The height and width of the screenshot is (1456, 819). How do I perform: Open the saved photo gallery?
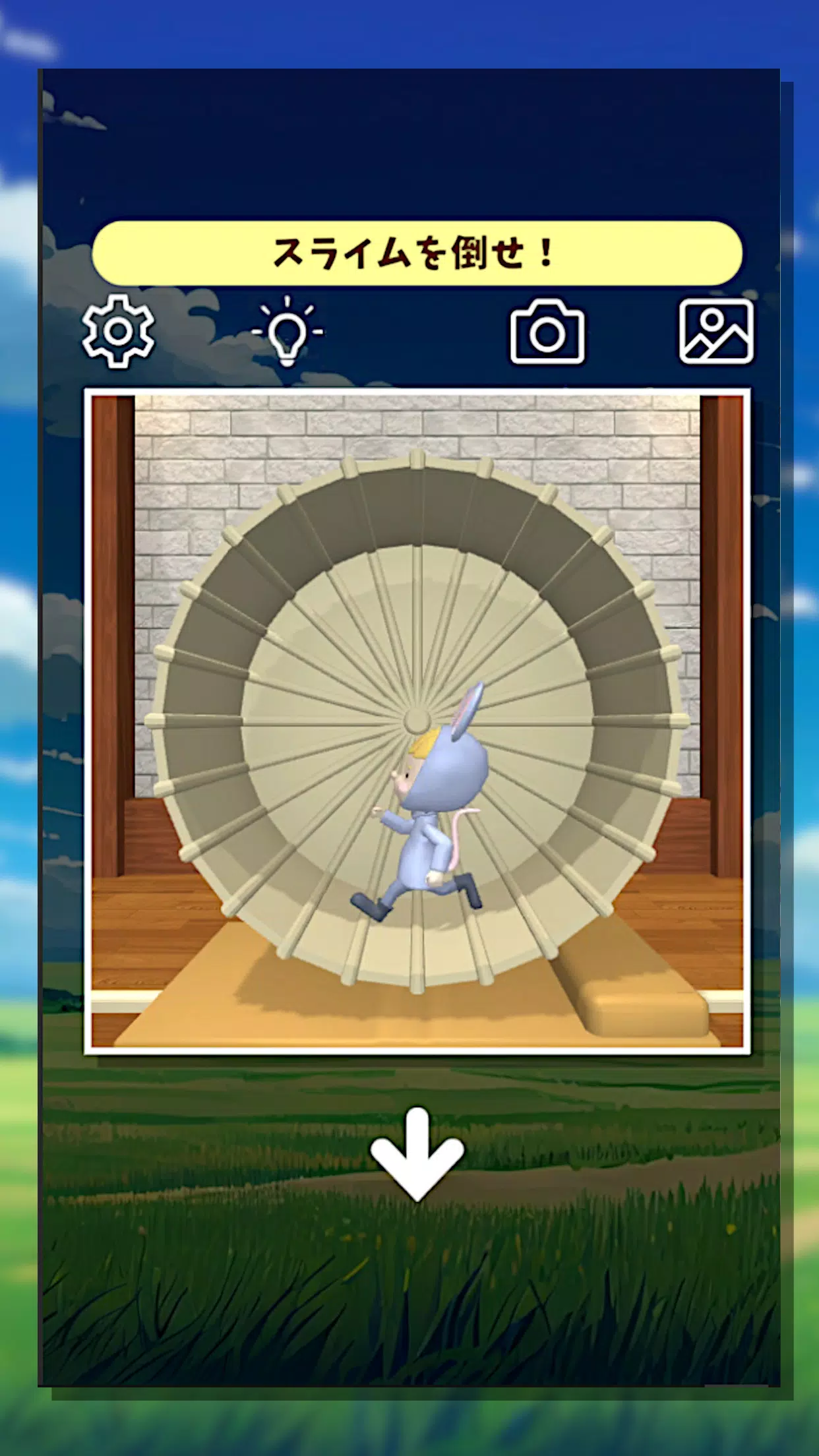[x=716, y=332]
